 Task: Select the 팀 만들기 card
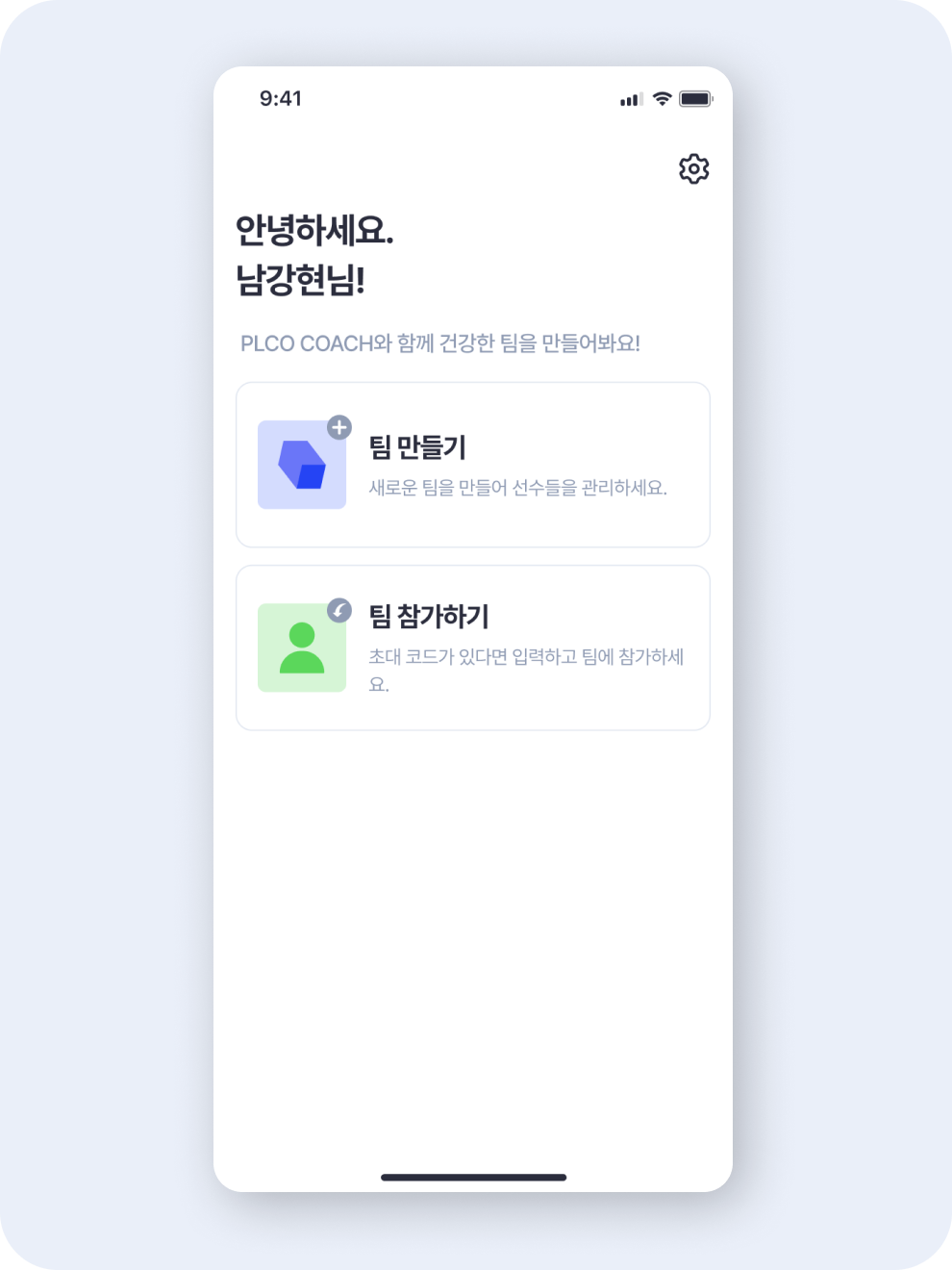pos(472,465)
